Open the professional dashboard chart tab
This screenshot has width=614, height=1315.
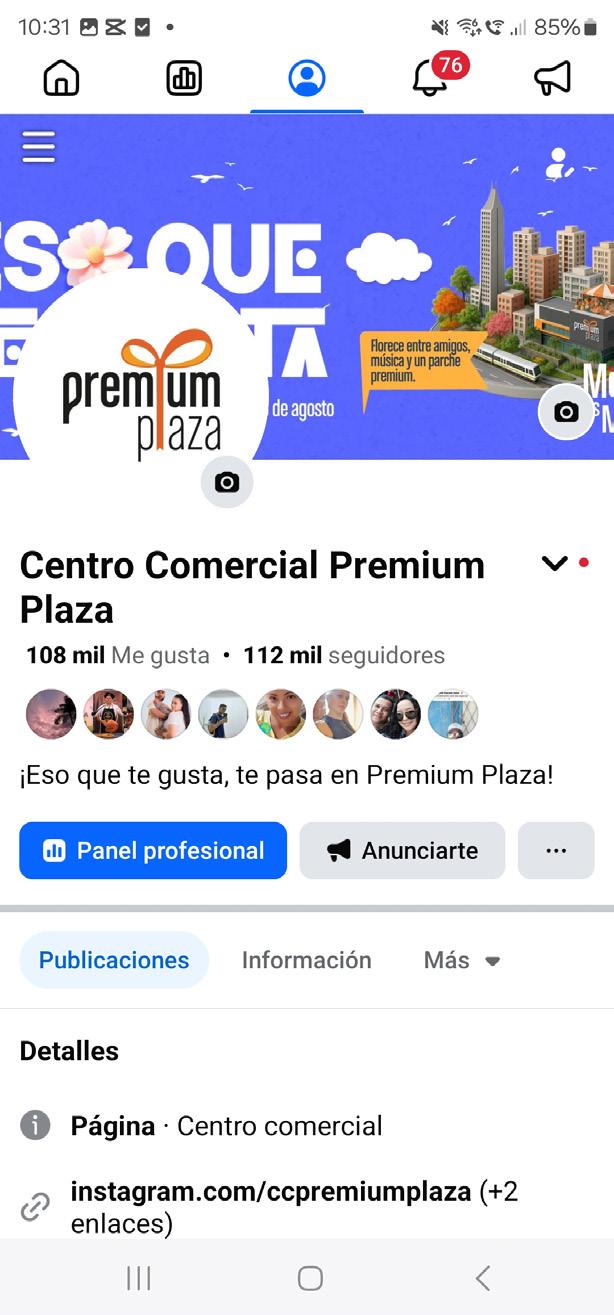tap(184, 78)
